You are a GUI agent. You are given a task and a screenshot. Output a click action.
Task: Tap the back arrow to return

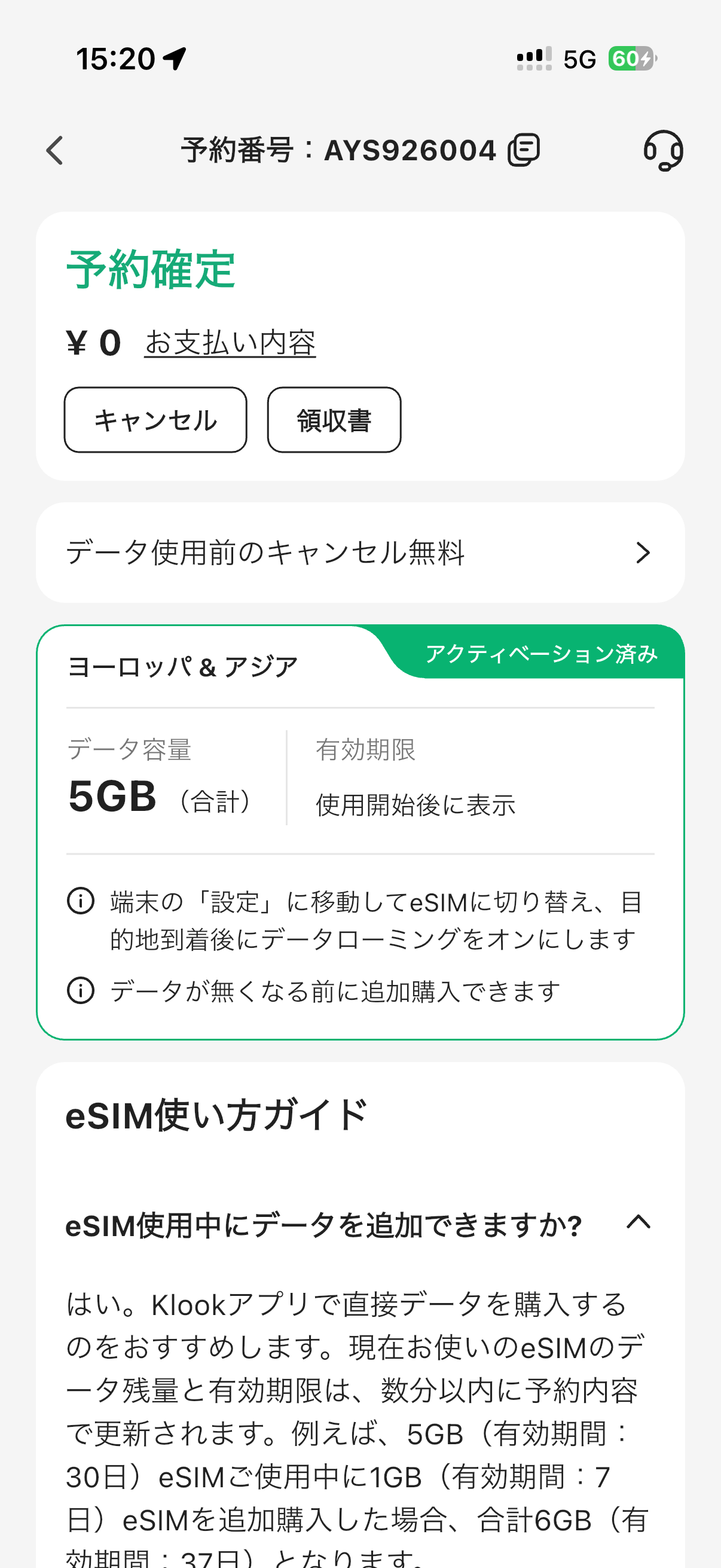[54, 150]
